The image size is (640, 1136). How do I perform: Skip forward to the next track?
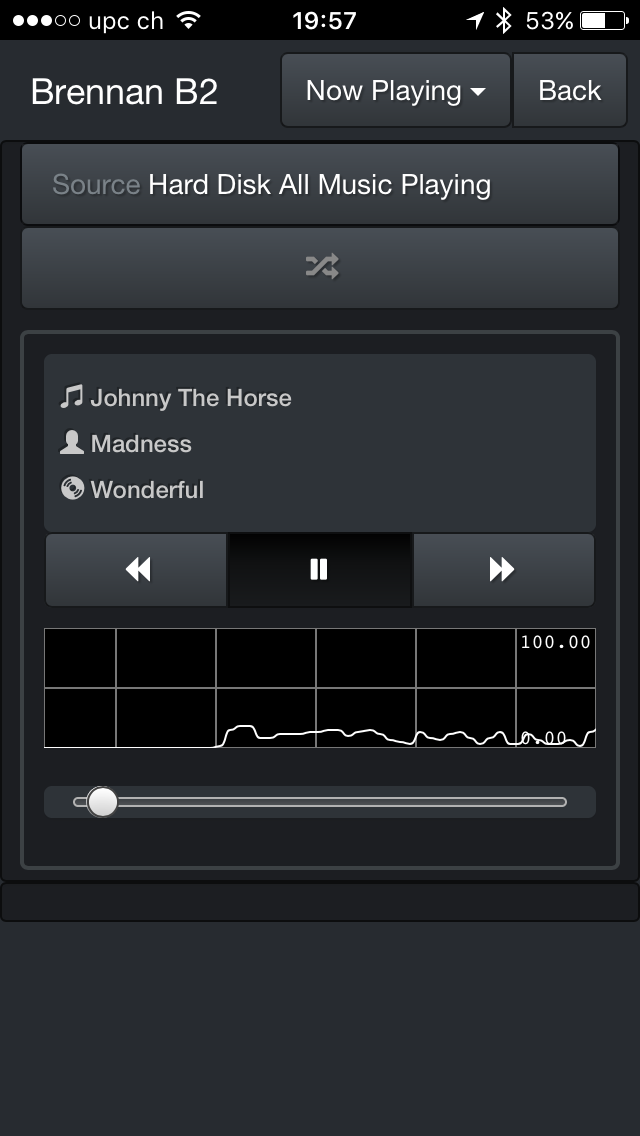point(502,569)
